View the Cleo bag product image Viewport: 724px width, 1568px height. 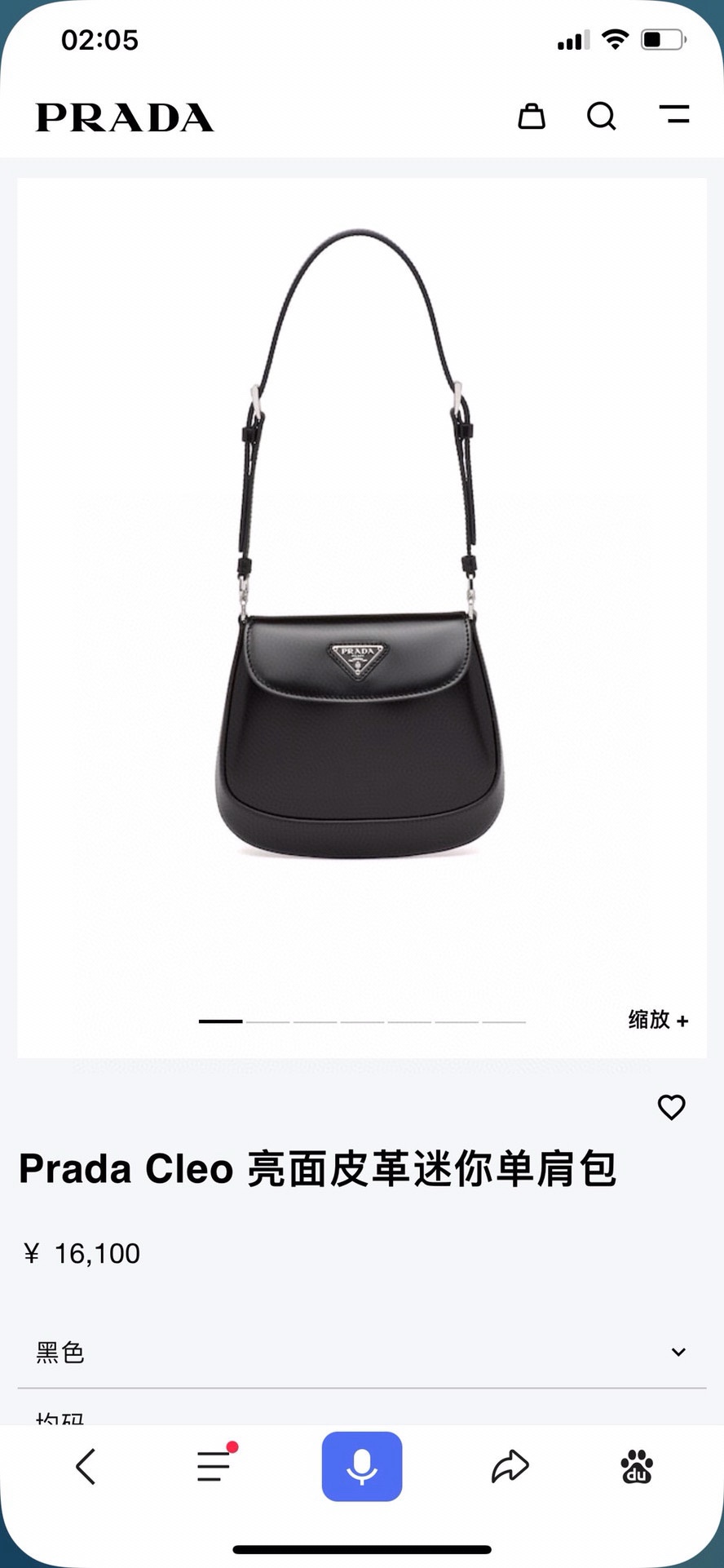click(360, 571)
